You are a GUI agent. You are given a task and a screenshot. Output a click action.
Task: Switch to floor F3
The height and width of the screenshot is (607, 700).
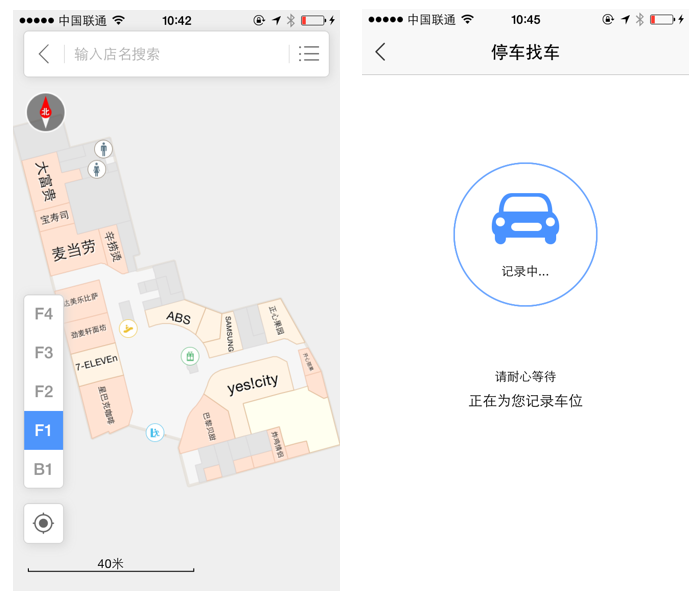[x=43, y=353]
